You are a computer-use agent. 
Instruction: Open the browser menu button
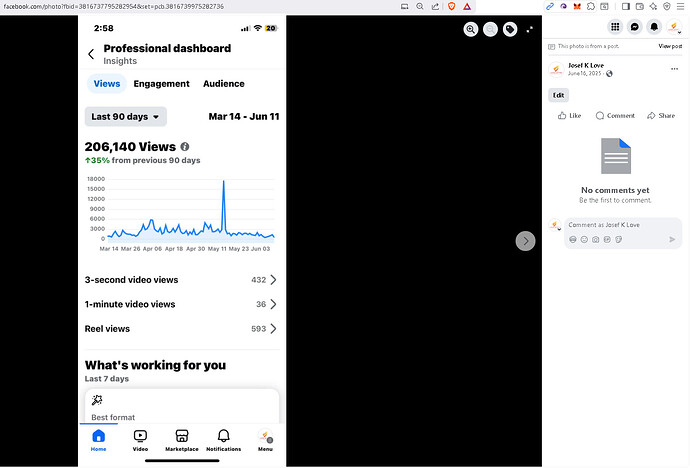click(682, 6)
